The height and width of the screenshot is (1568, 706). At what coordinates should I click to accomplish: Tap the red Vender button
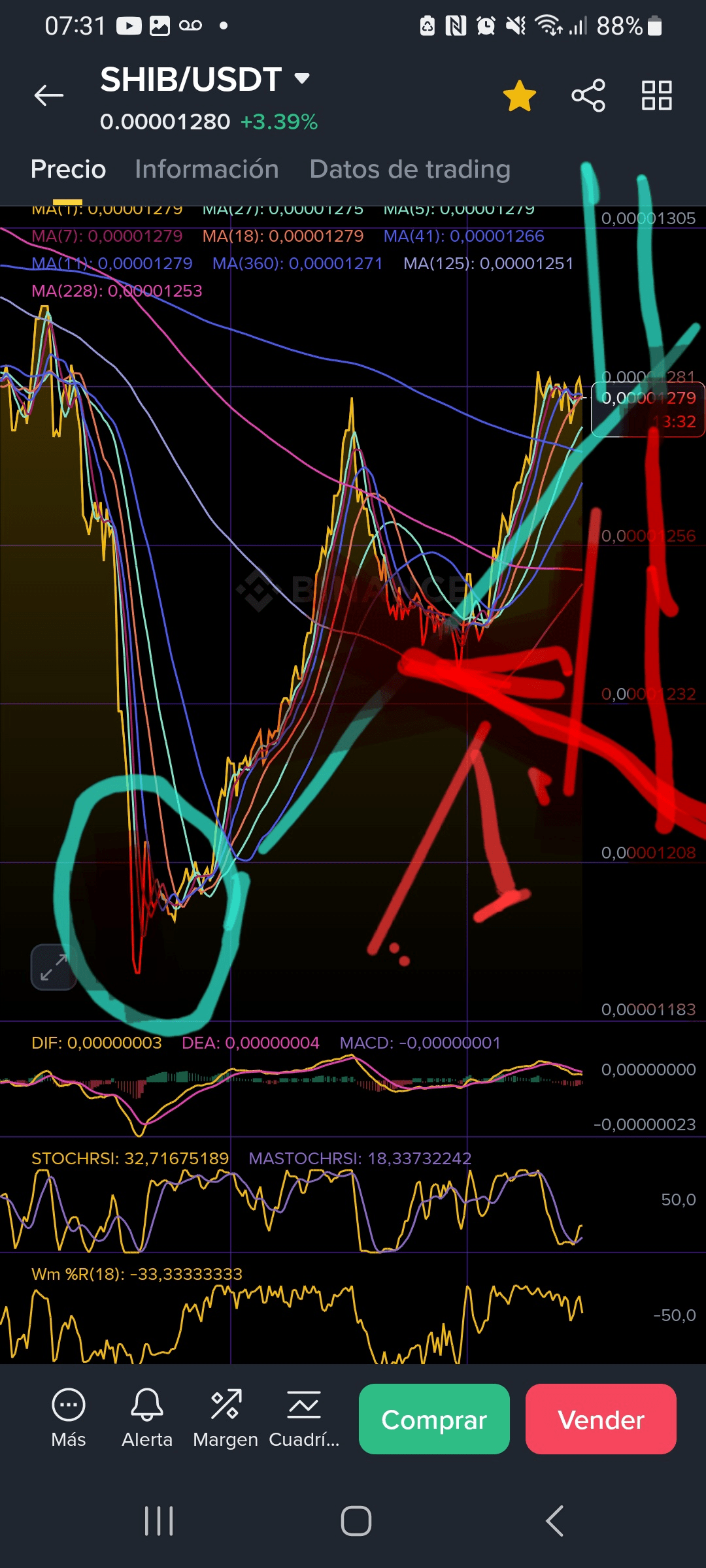click(601, 1419)
